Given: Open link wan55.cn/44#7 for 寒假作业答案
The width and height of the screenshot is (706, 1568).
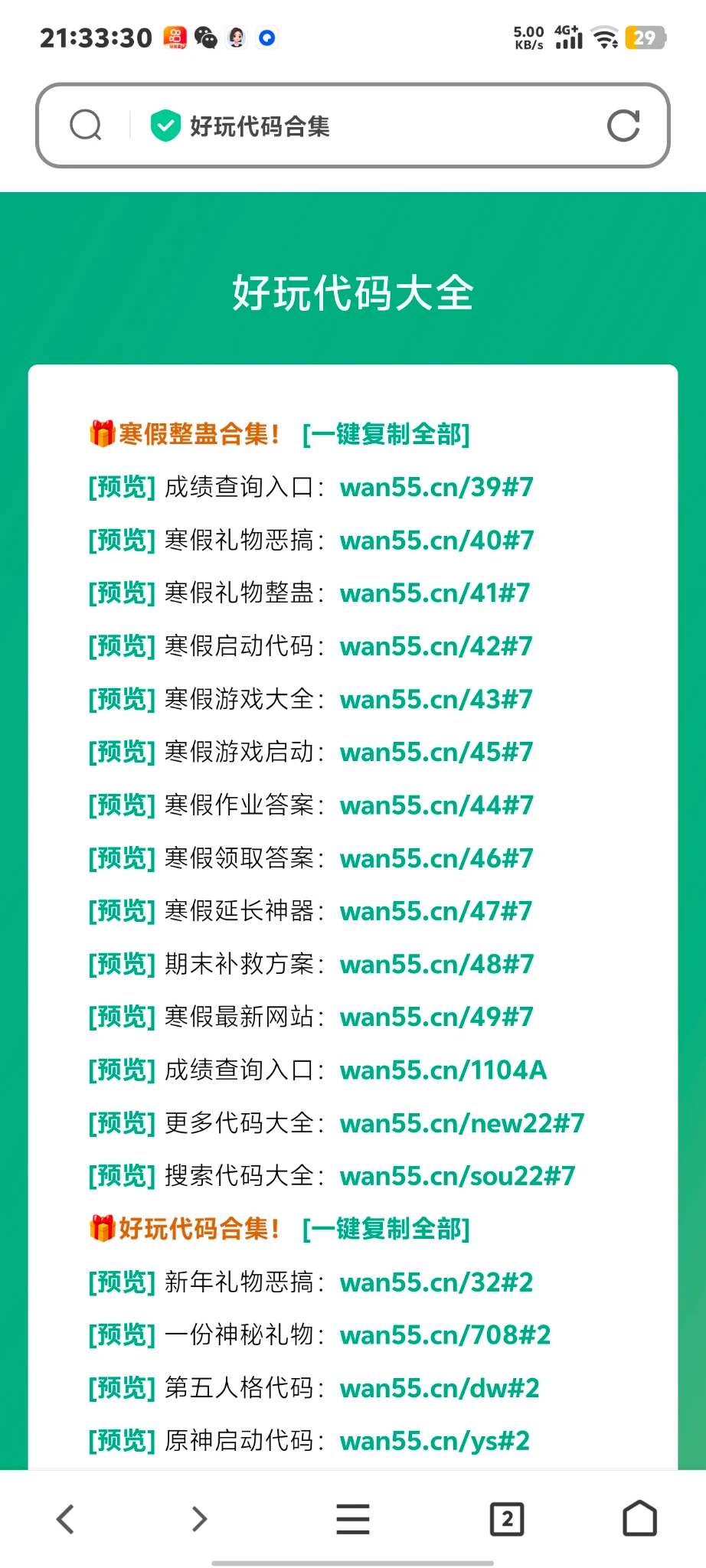Looking at the screenshot, I should [436, 805].
